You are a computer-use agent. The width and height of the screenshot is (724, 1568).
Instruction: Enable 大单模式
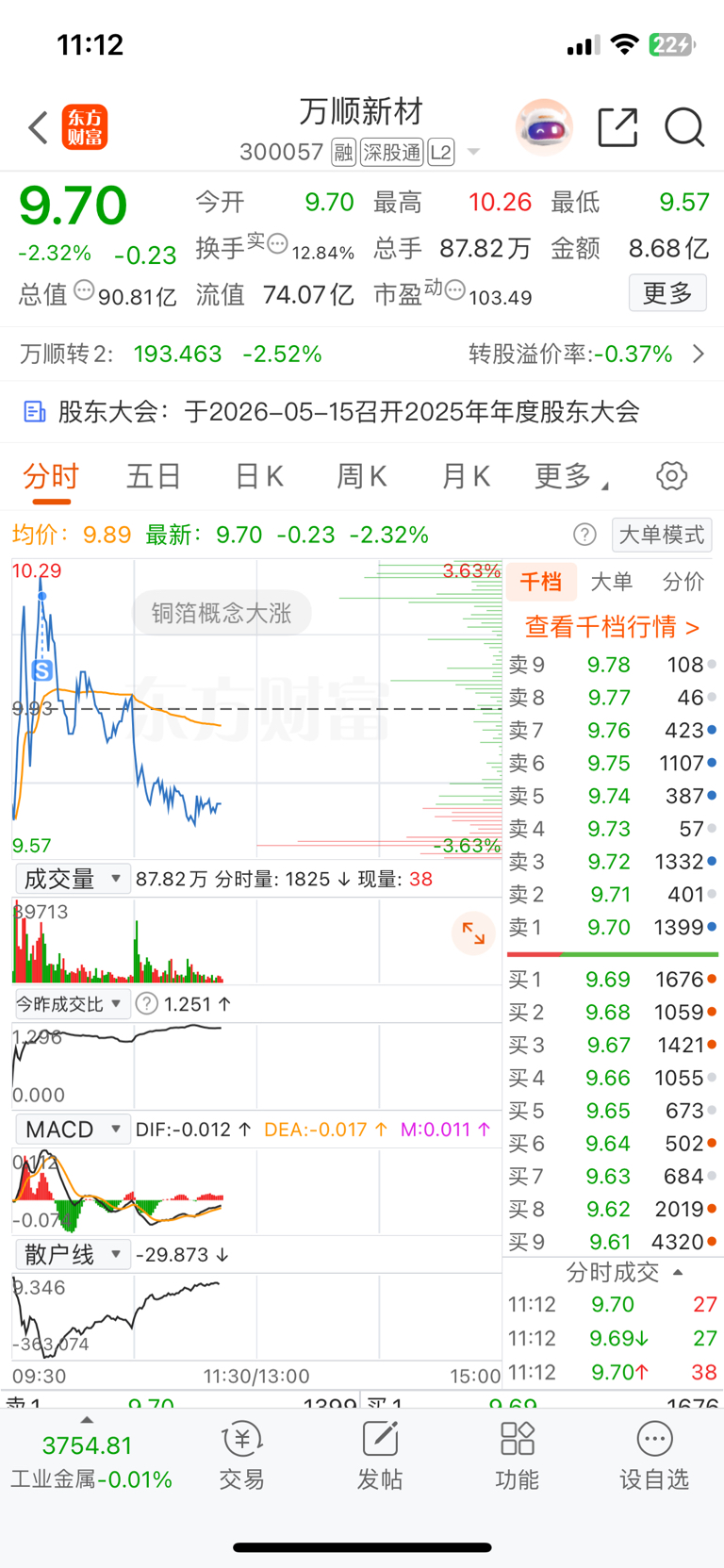coord(662,535)
